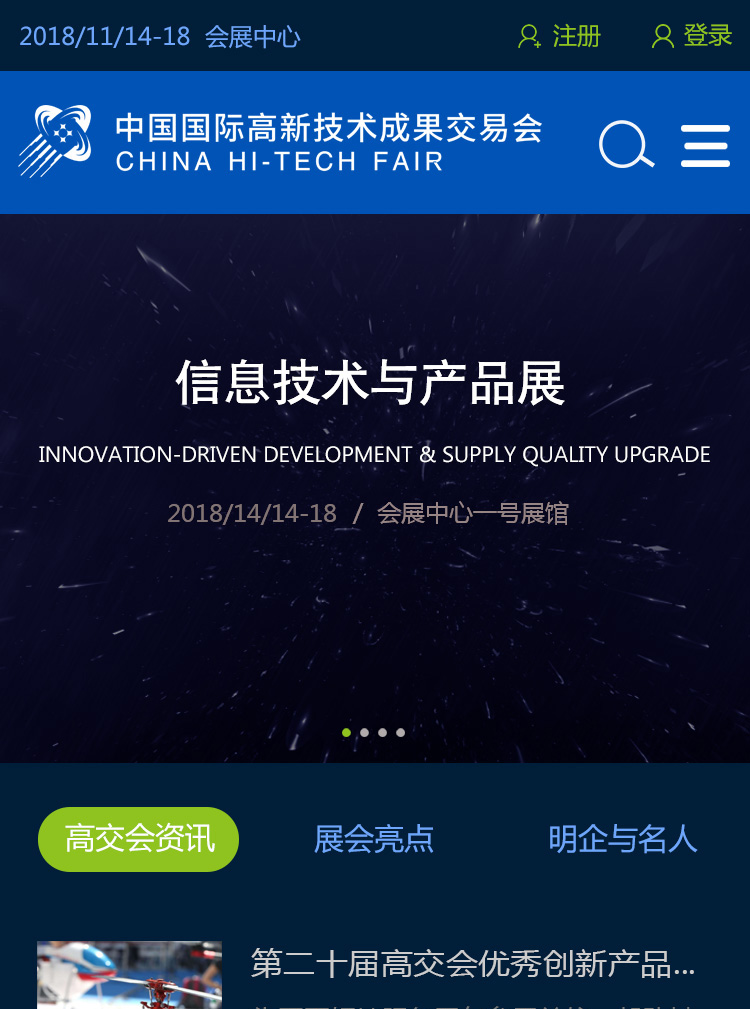
Task: Select the second carousel indicator dot
Action: click(364, 732)
